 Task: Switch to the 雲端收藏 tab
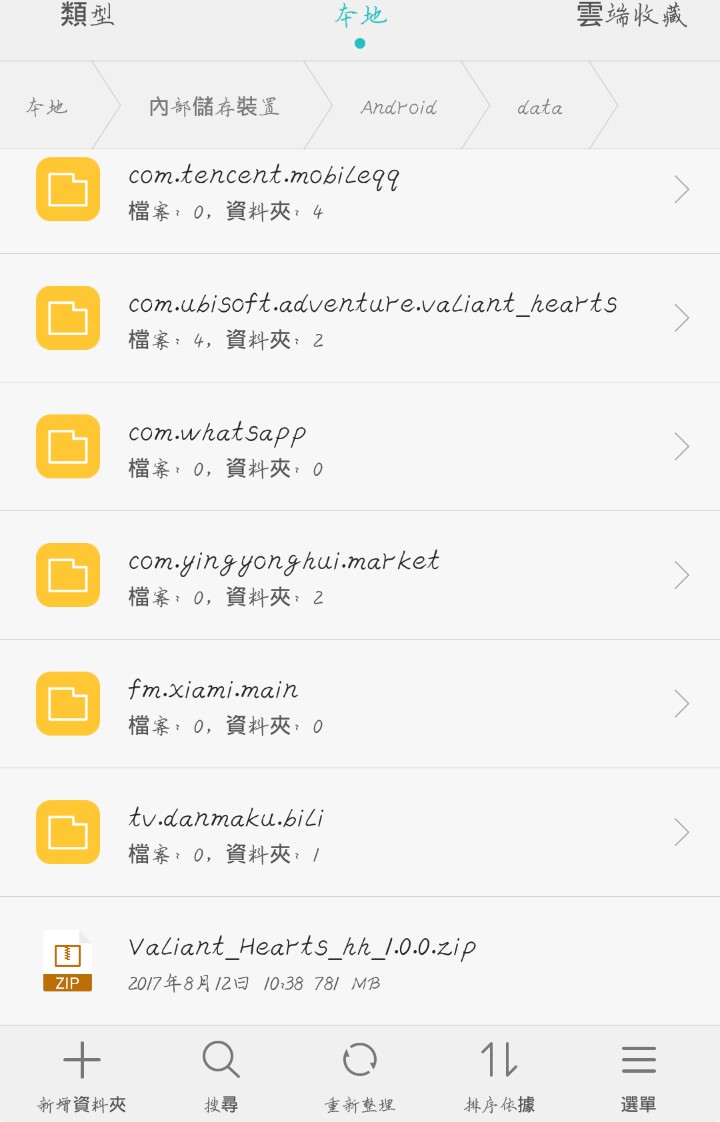[x=631, y=17]
